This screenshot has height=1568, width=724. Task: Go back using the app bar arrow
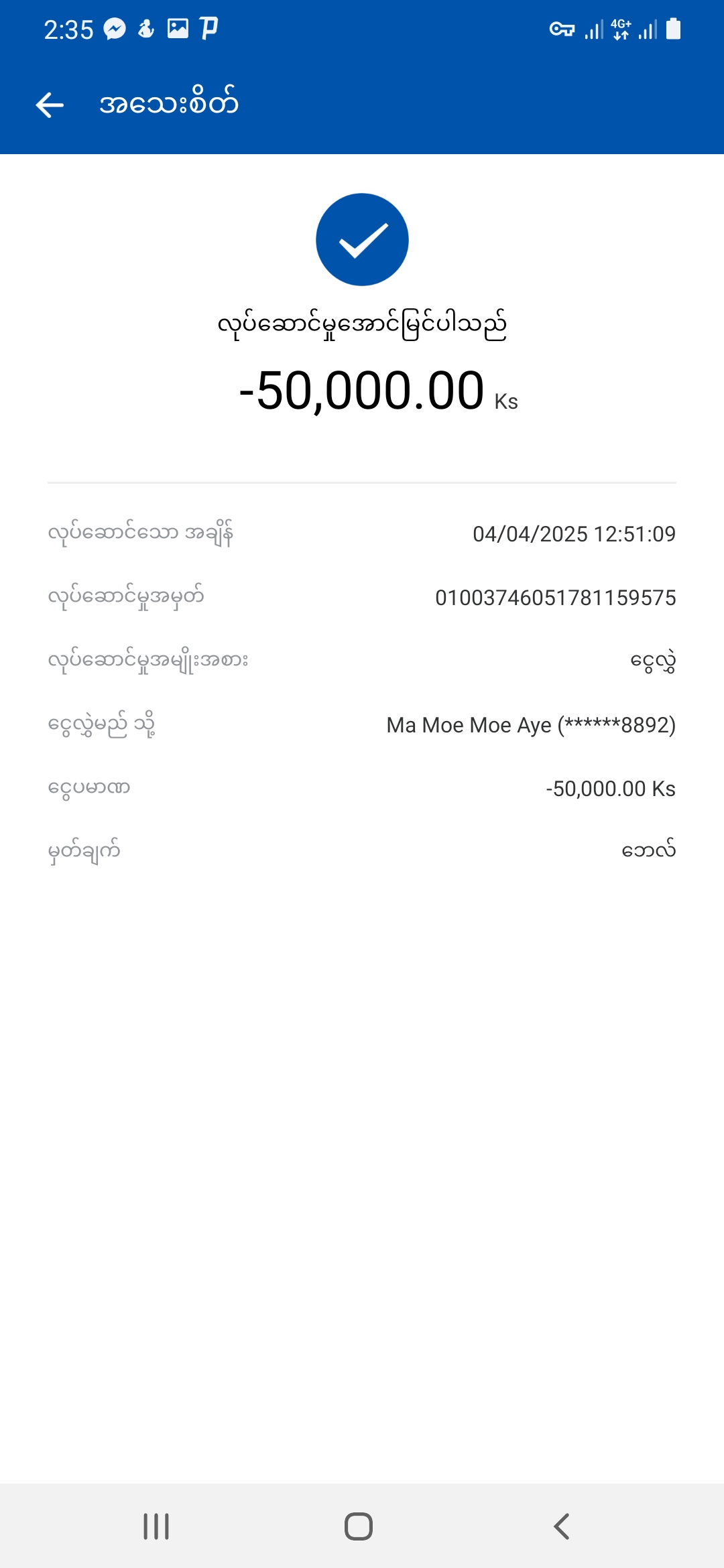pyautogui.click(x=50, y=105)
